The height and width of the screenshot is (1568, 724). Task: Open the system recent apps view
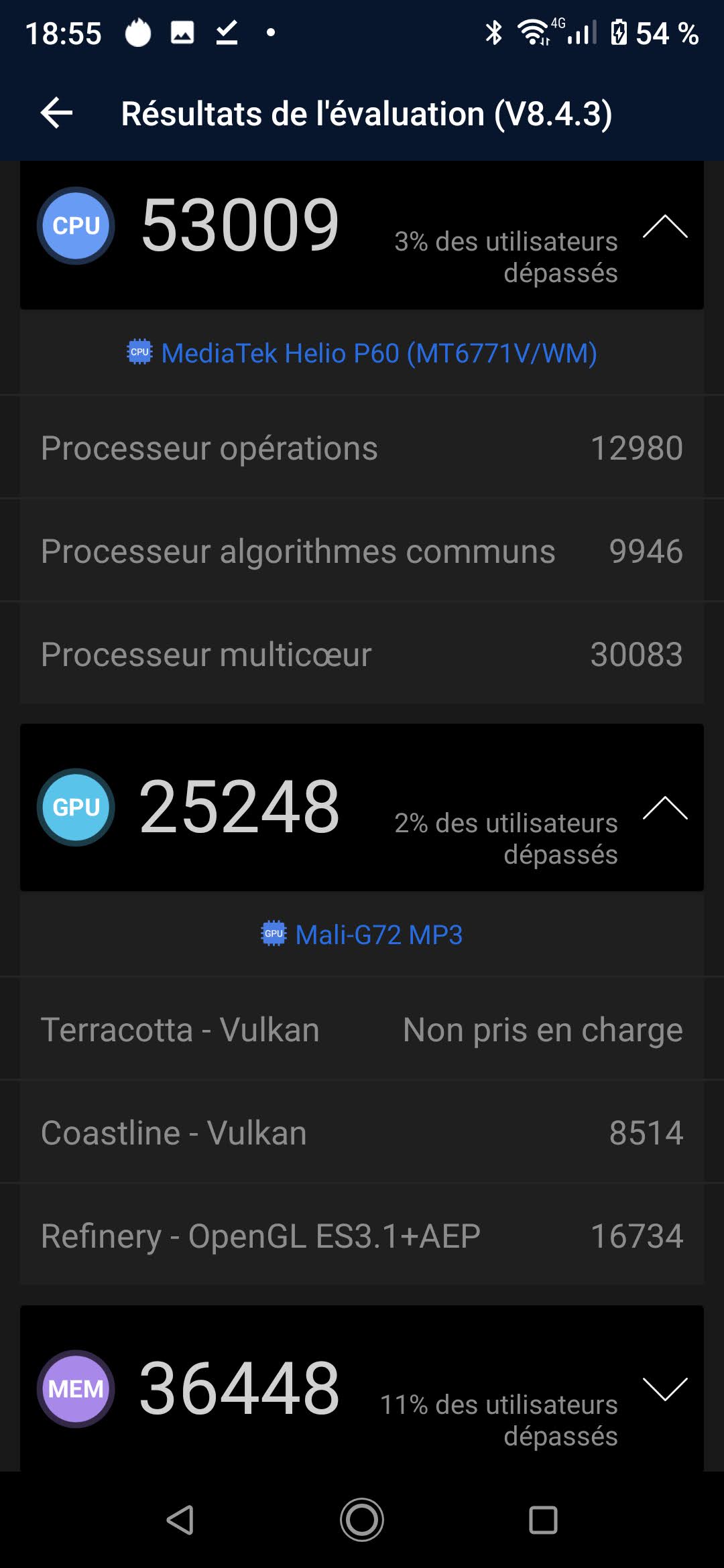(543, 1519)
